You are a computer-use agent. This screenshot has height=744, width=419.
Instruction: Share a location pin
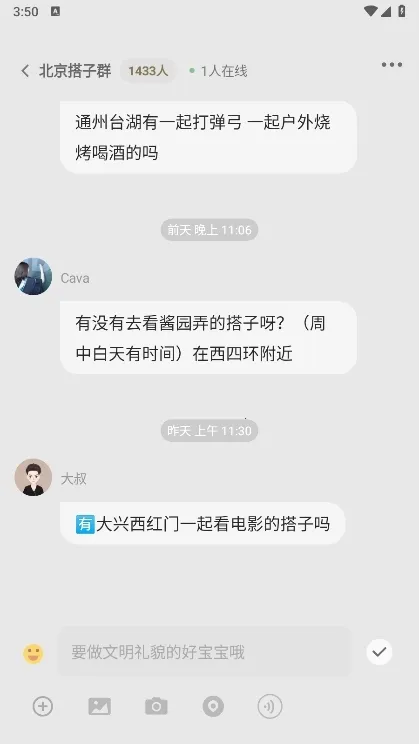[213, 706]
